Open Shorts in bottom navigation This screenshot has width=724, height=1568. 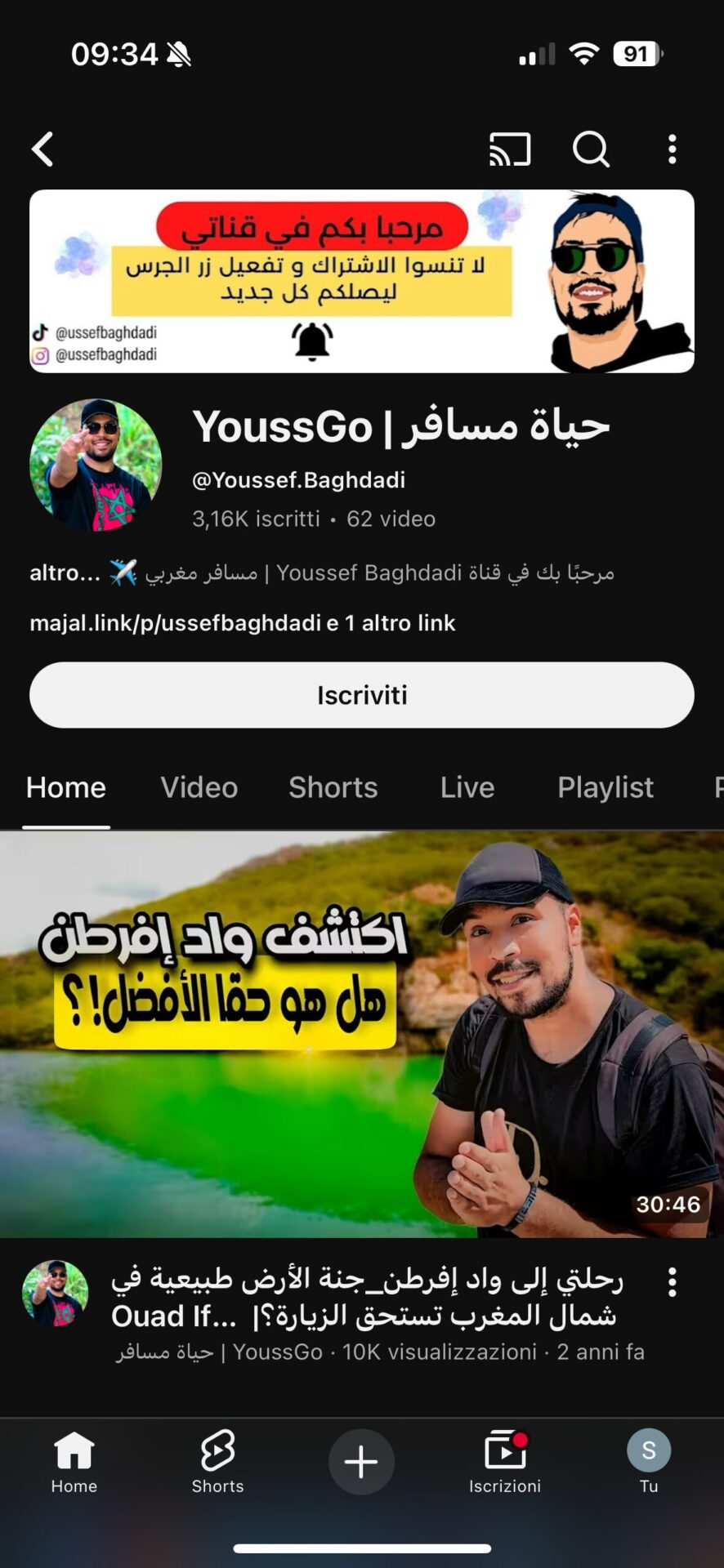(x=217, y=1462)
